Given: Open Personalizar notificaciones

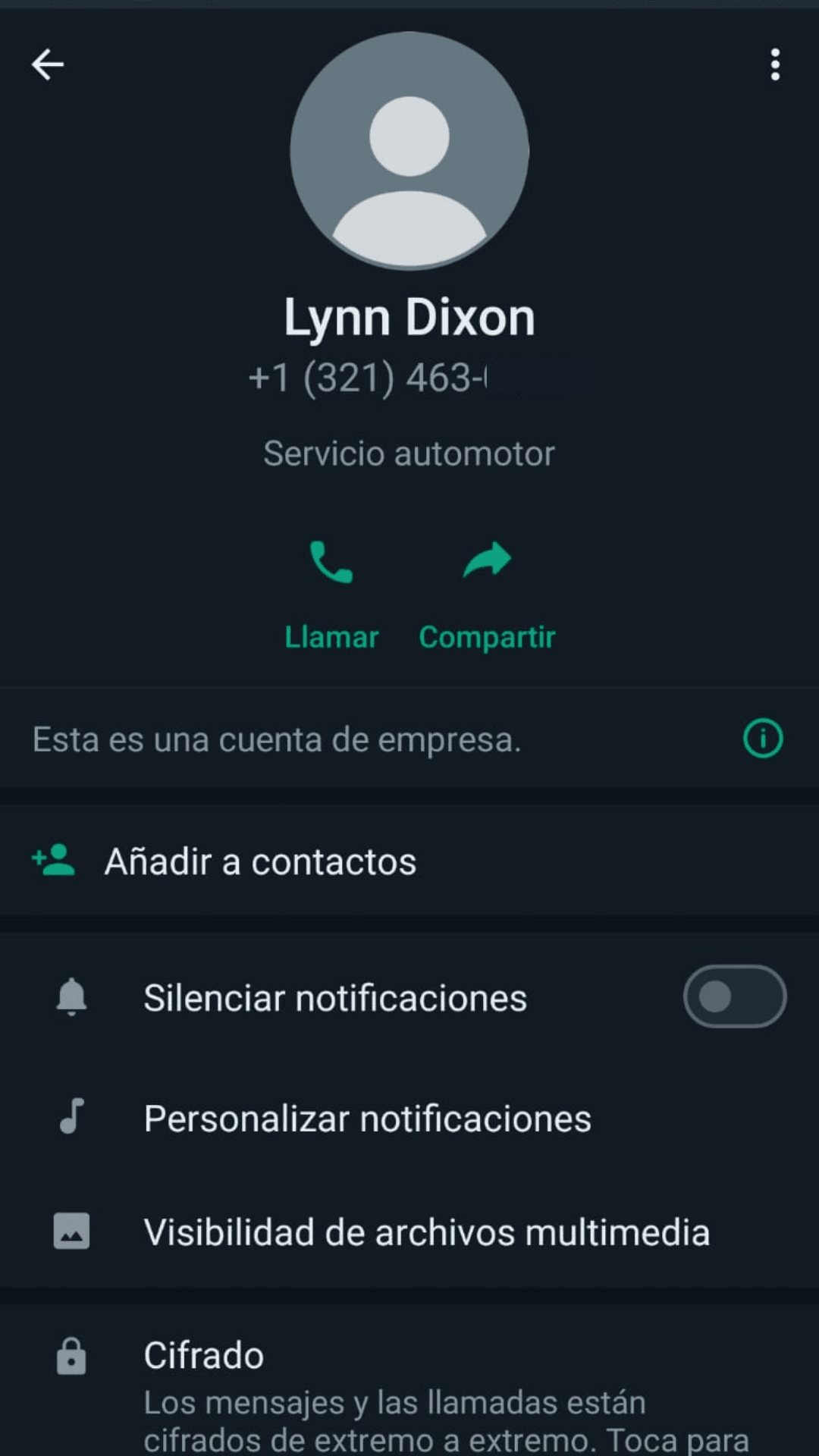Looking at the screenshot, I should pyautogui.click(x=367, y=1119).
